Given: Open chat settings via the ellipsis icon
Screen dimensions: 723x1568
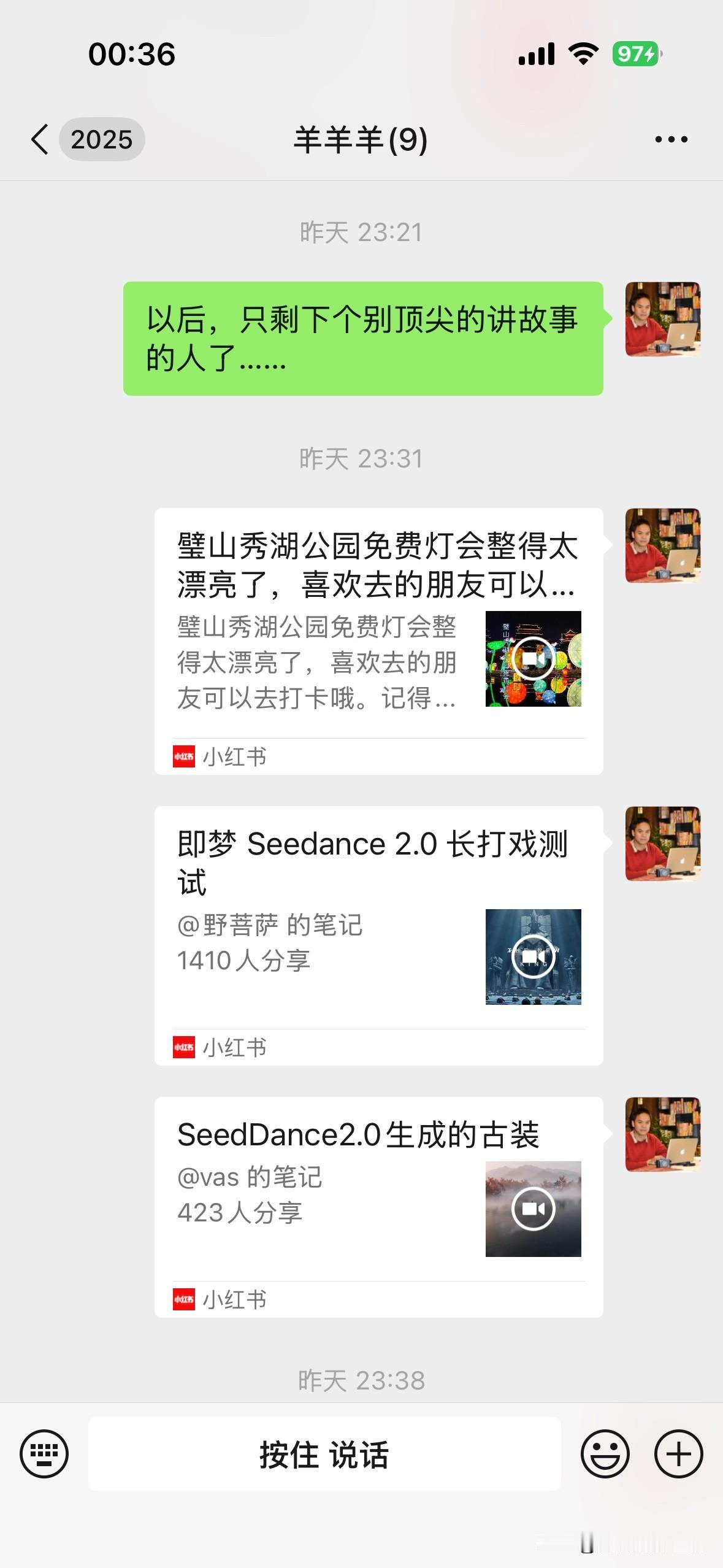Looking at the screenshot, I should [670, 139].
